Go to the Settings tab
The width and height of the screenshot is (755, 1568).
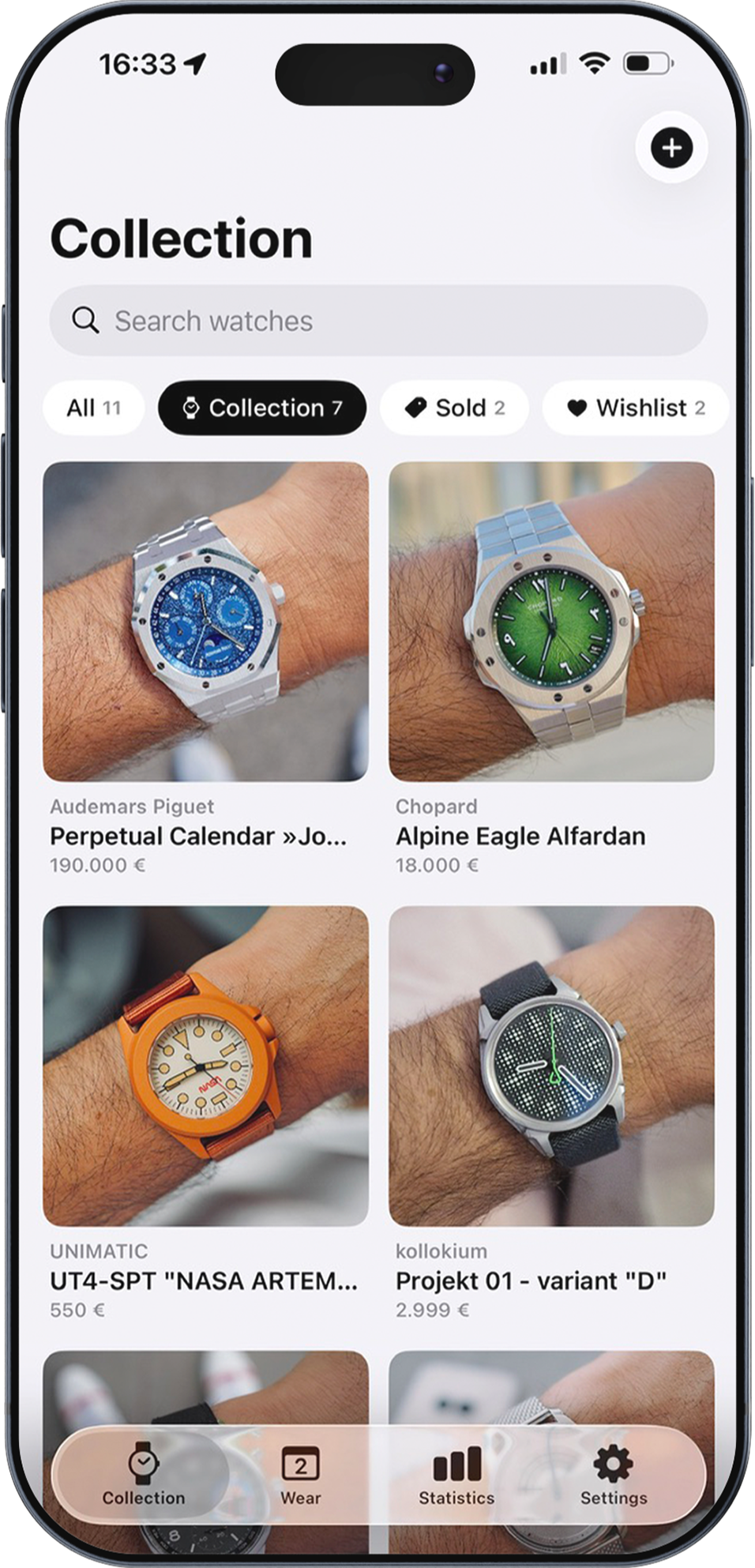[614, 1476]
